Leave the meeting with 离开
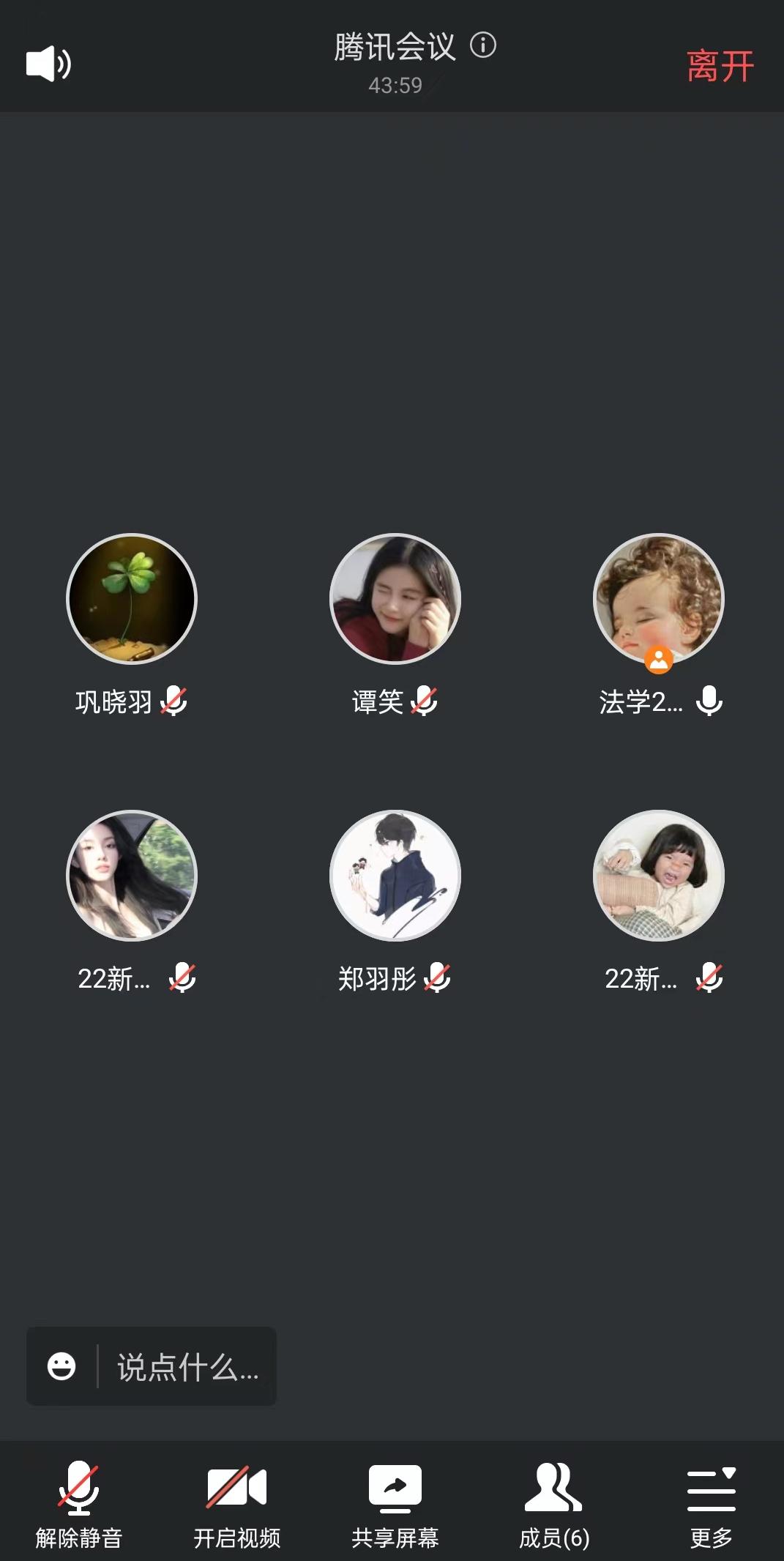784x1561 pixels. click(x=720, y=67)
